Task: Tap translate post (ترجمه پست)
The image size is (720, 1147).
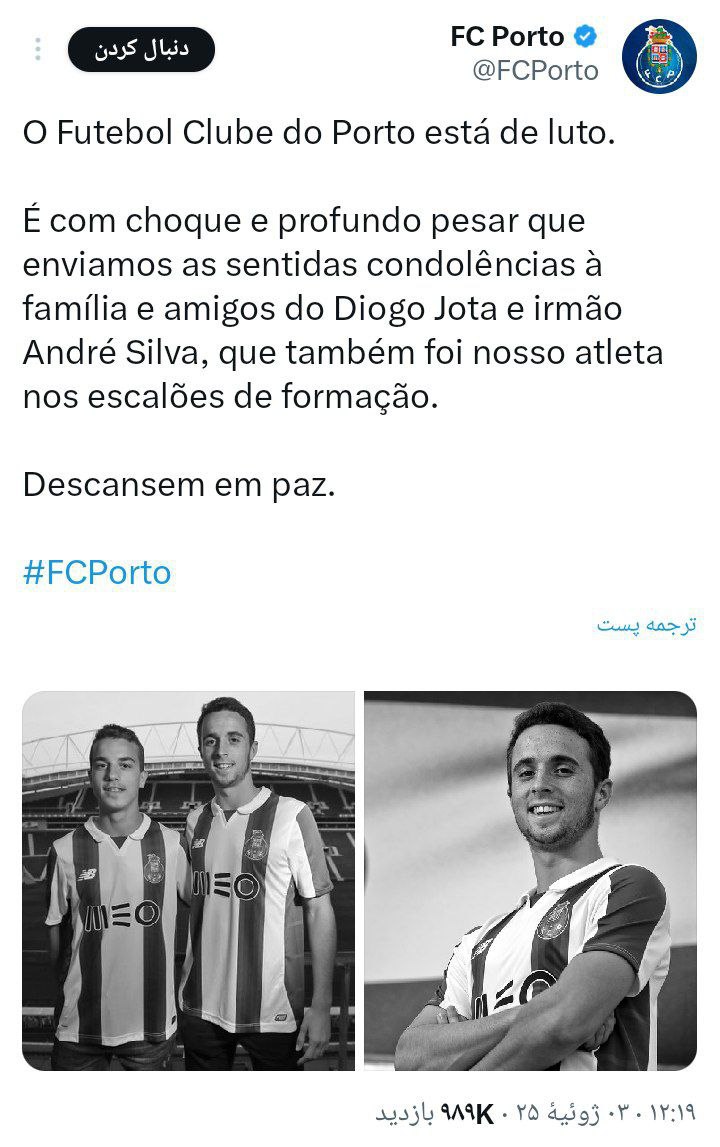Action: (x=646, y=625)
